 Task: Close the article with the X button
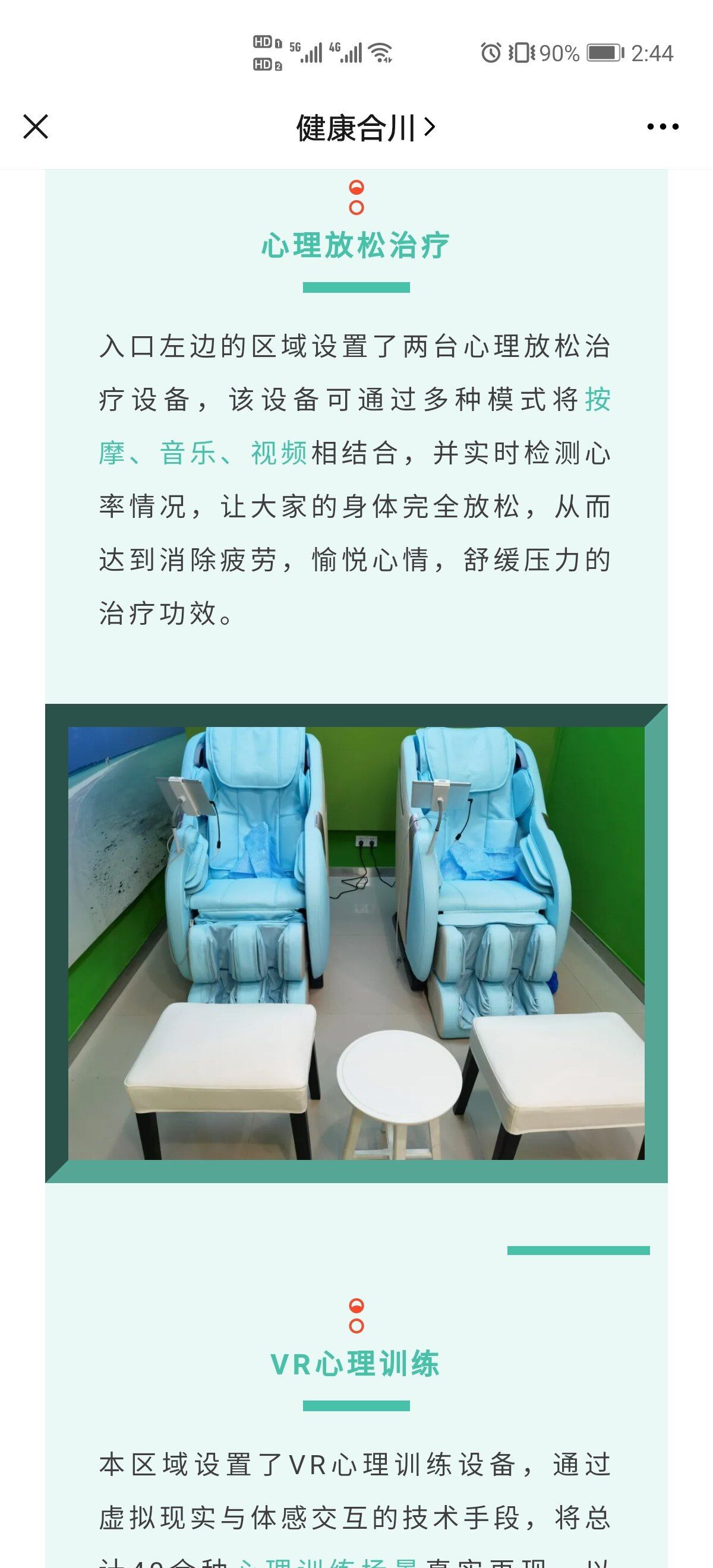(x=35, y=127)
